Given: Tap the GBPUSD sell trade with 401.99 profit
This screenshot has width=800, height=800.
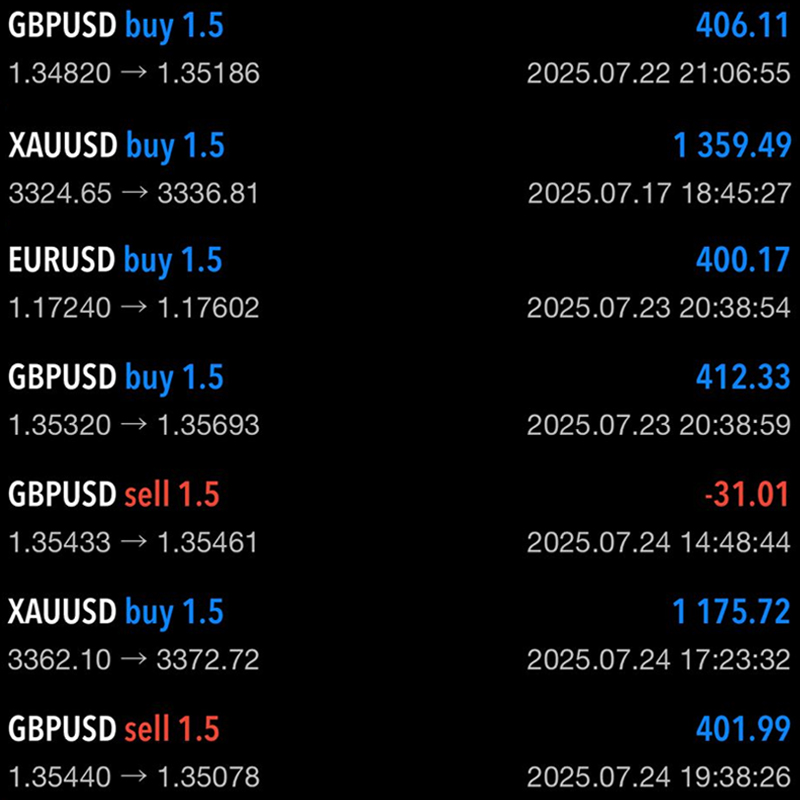Looking at the screenshot, I should click(x=400, y=752).
